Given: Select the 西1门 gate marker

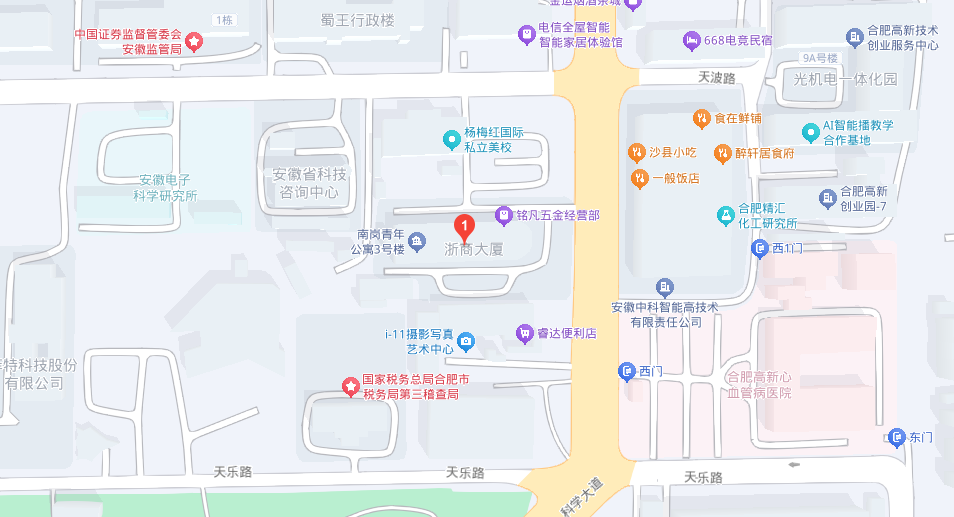Looking at the screenshot, I should (760, 247).
